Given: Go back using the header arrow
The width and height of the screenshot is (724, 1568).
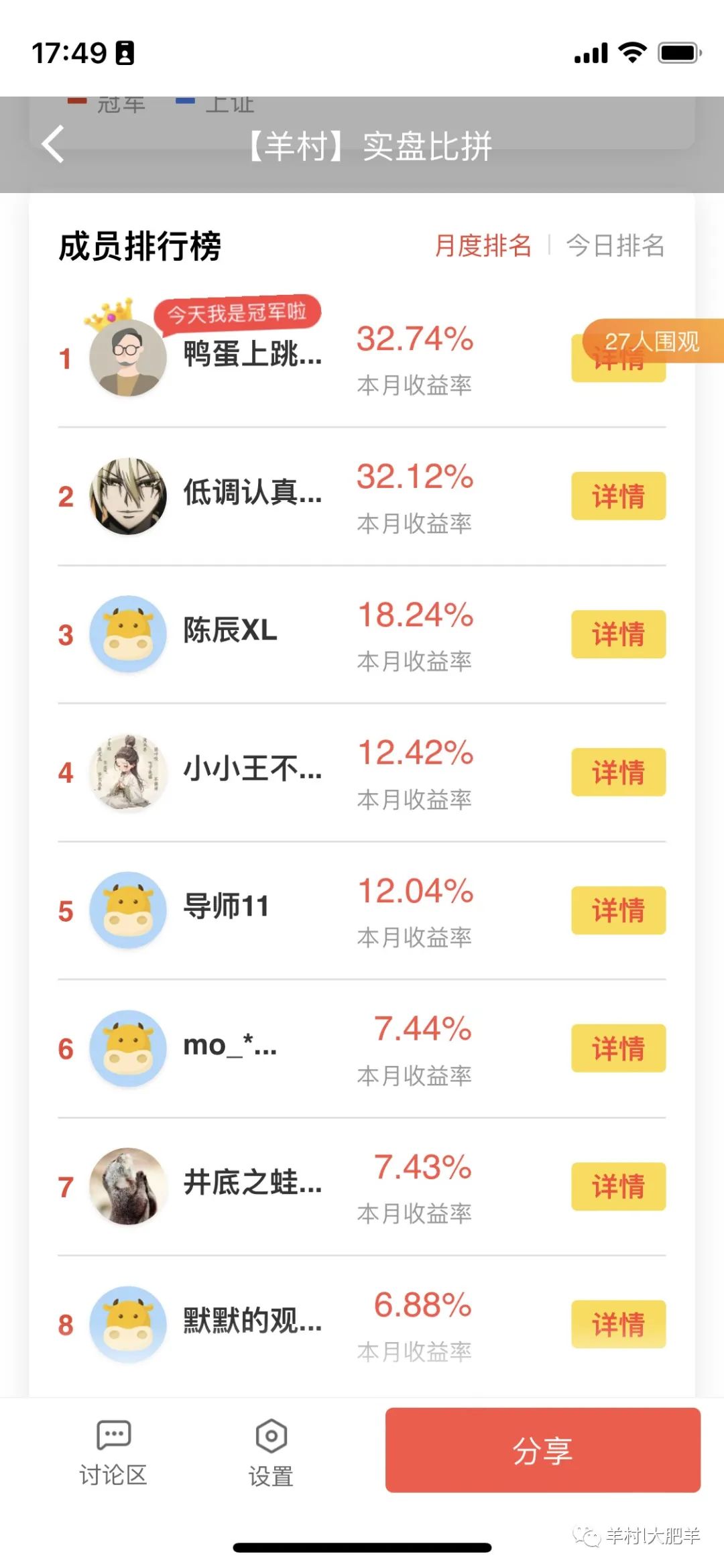Looking at the screenshot, I should click(x=54, y=144).
